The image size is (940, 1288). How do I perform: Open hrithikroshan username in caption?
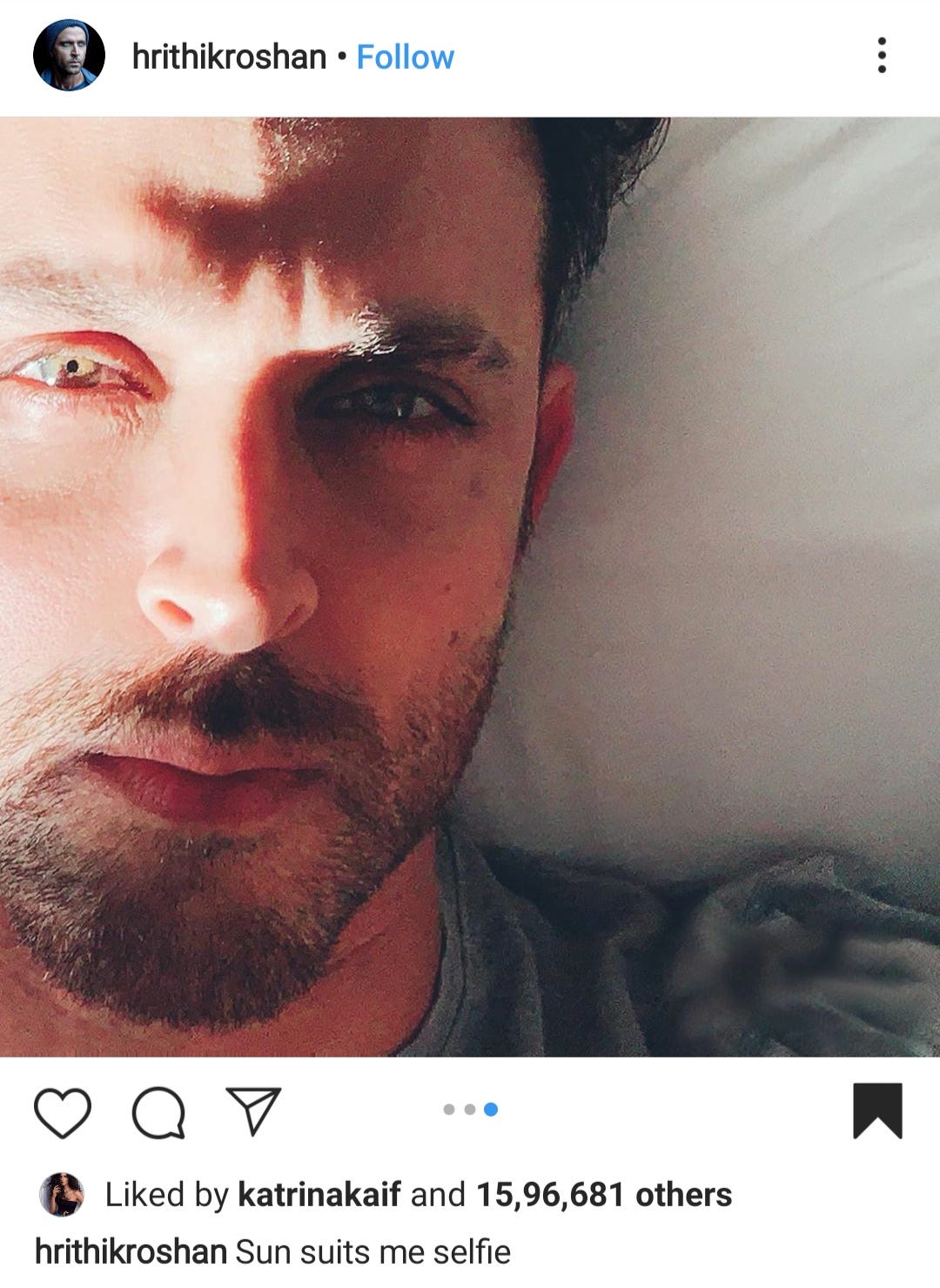[x=131, y=1252]
